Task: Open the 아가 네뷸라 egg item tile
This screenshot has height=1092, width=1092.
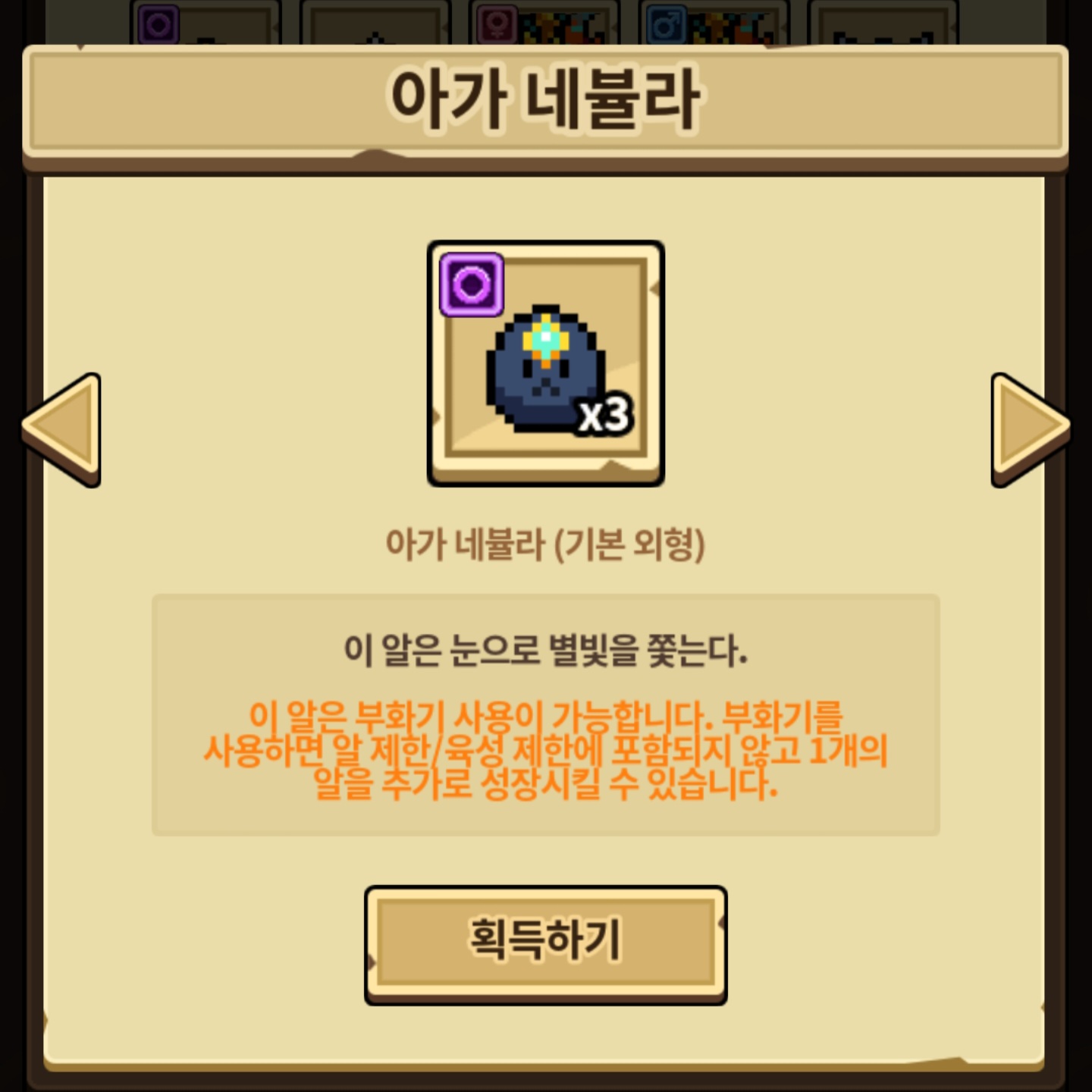Action: coord(545,363)
